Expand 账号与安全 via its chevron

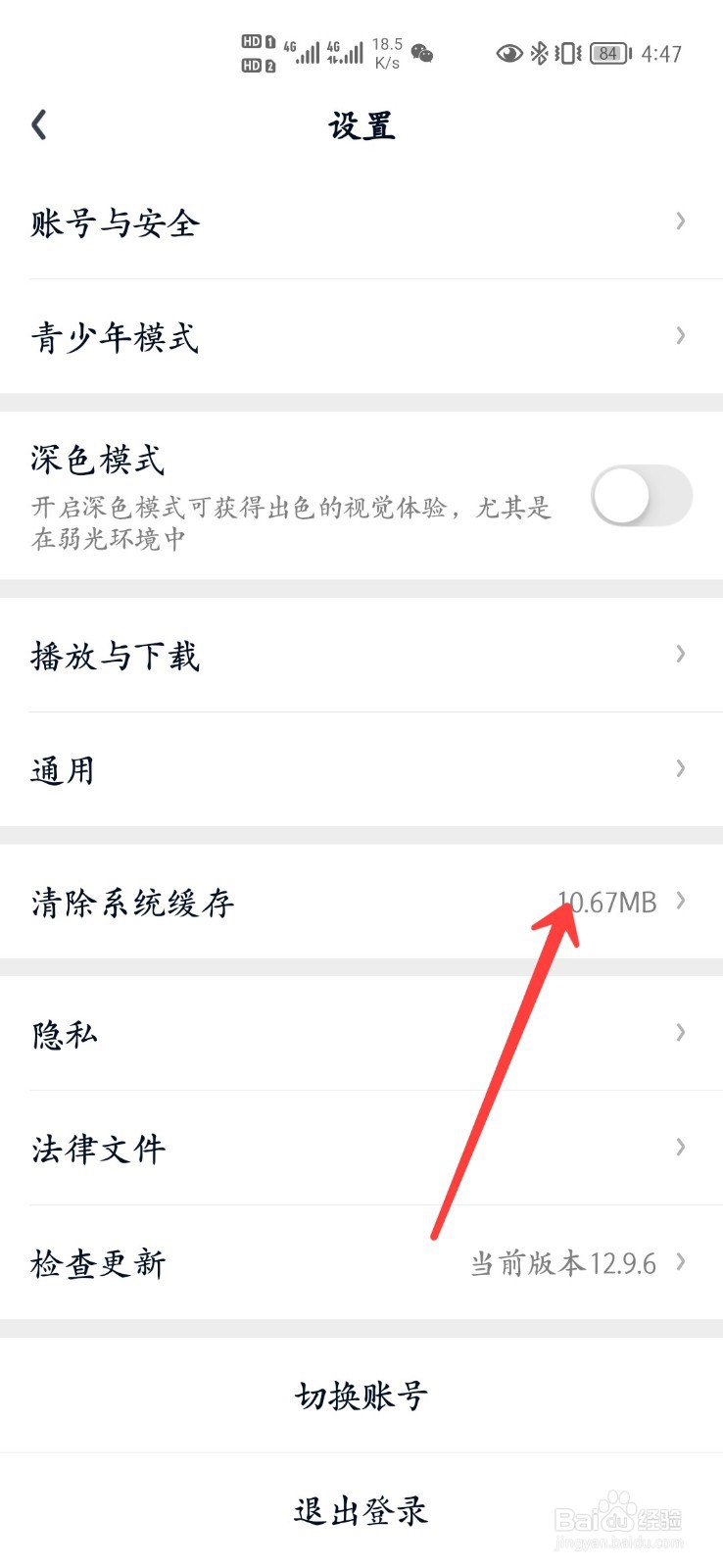click(x=681, y=221)
